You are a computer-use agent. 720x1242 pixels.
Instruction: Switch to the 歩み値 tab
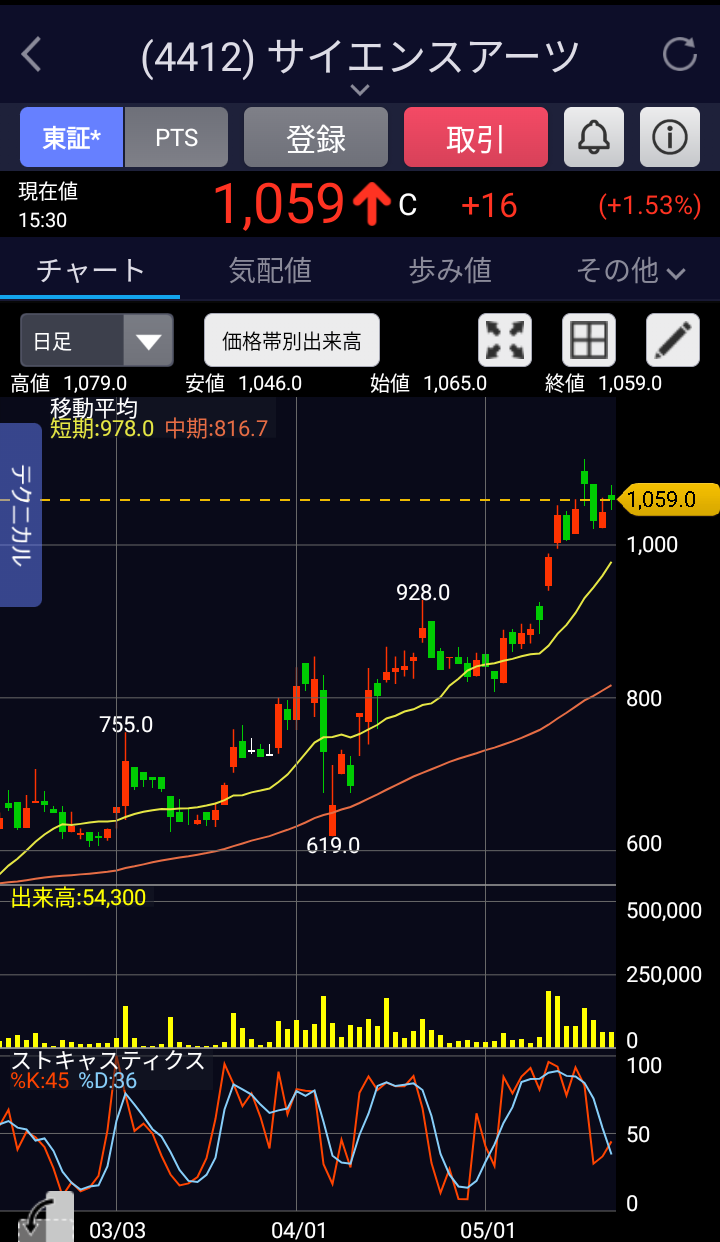coord(450,270)
